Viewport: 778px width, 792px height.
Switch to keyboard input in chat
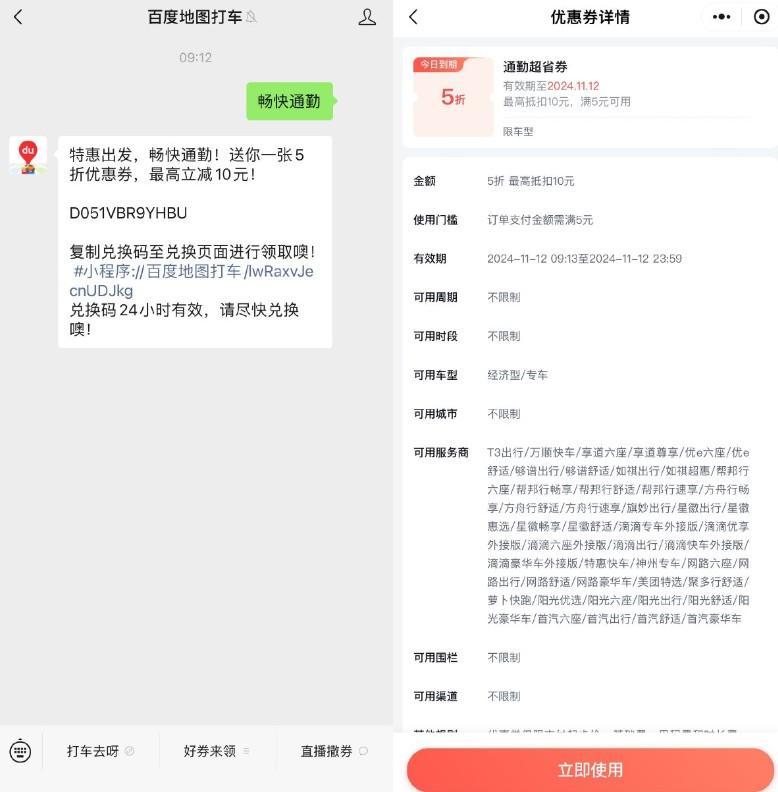[20, 750]
